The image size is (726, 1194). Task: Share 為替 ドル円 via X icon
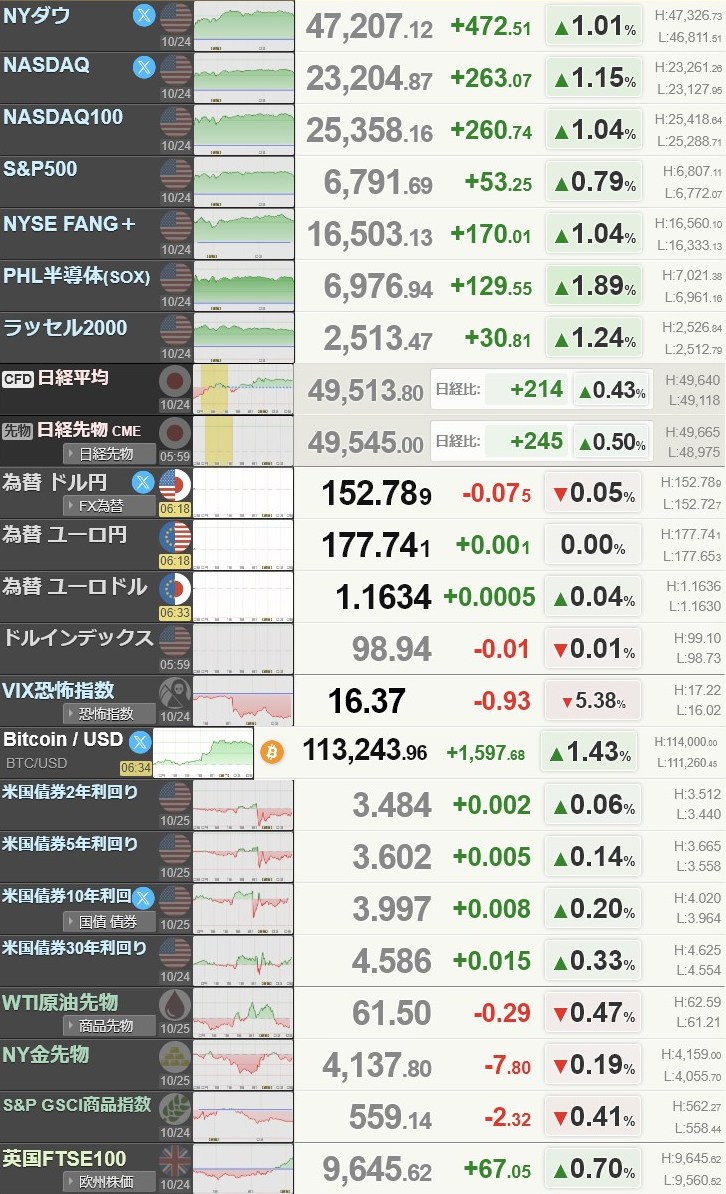click(144, 483)
